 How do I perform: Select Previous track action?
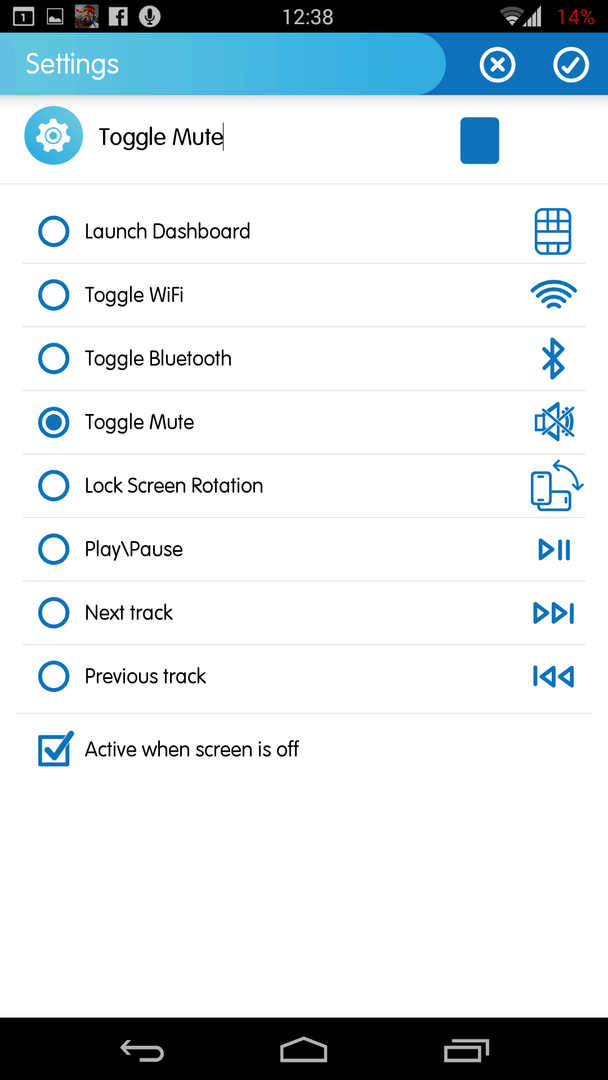(x=304, y=676)
